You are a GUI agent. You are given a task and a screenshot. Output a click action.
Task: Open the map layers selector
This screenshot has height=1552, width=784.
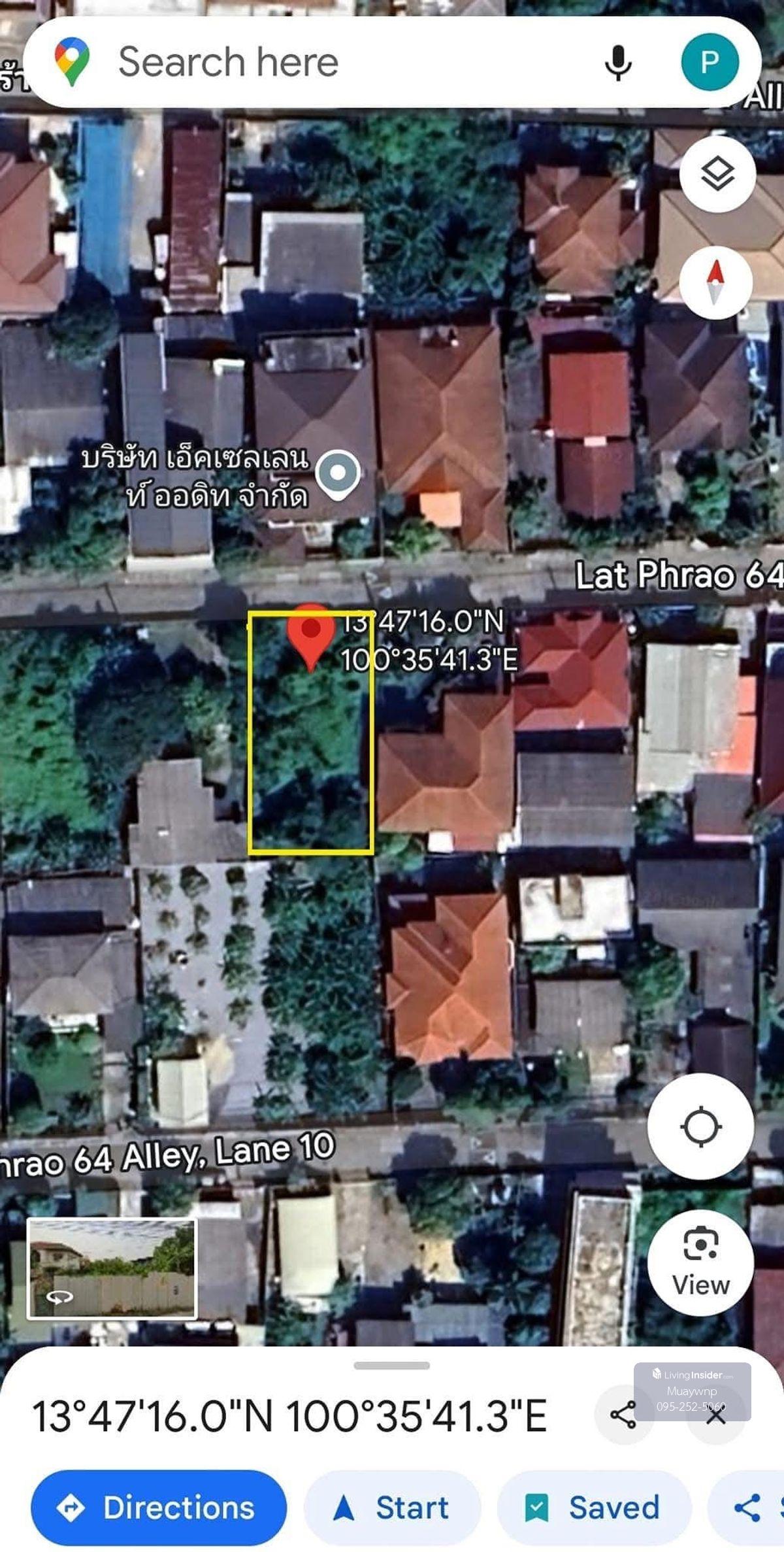(x=717, y=174)
